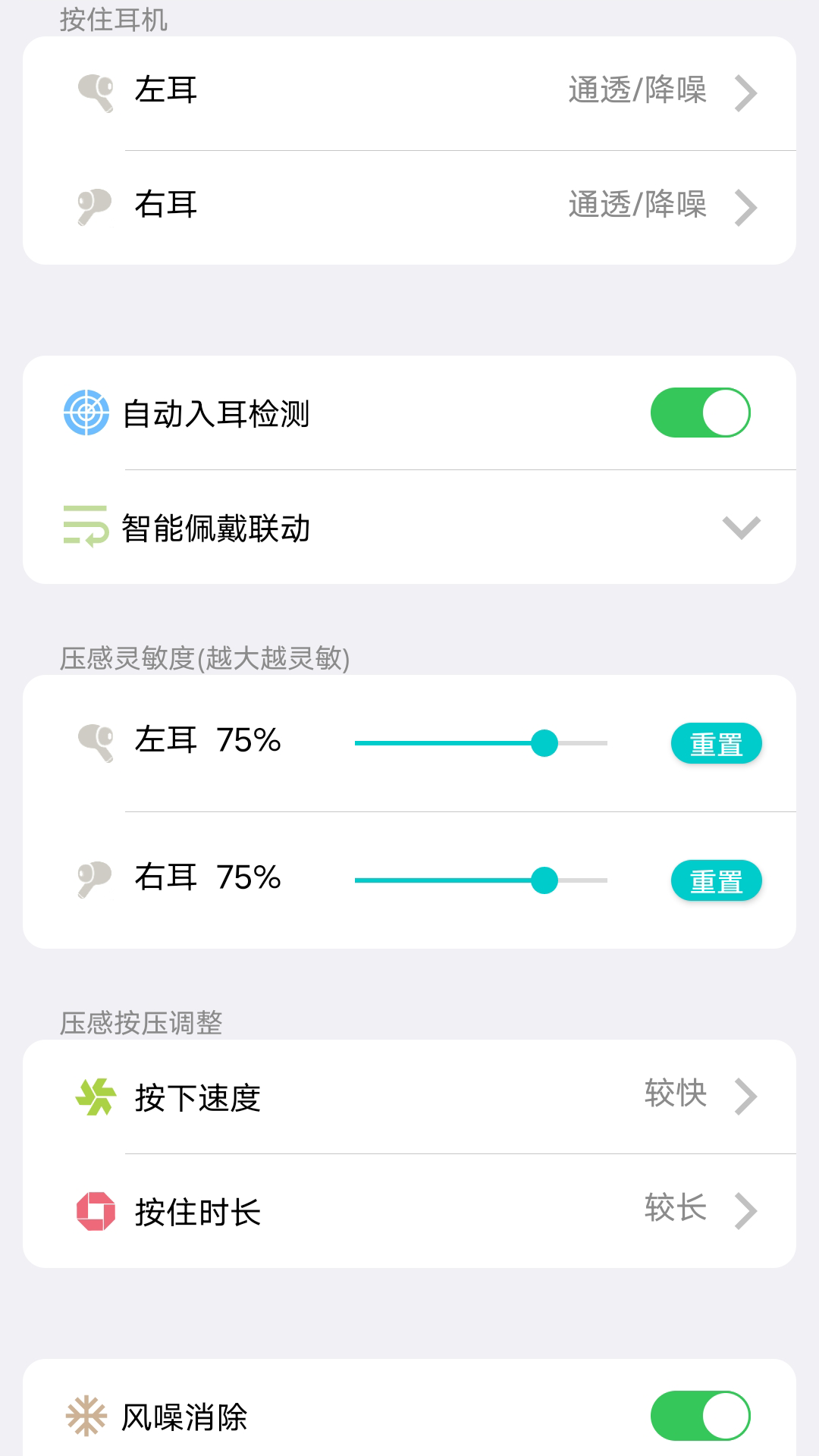Click the blue in-ear detection target icon
This screenshot has height=1456, width=819.
click(x=88, y=413)
